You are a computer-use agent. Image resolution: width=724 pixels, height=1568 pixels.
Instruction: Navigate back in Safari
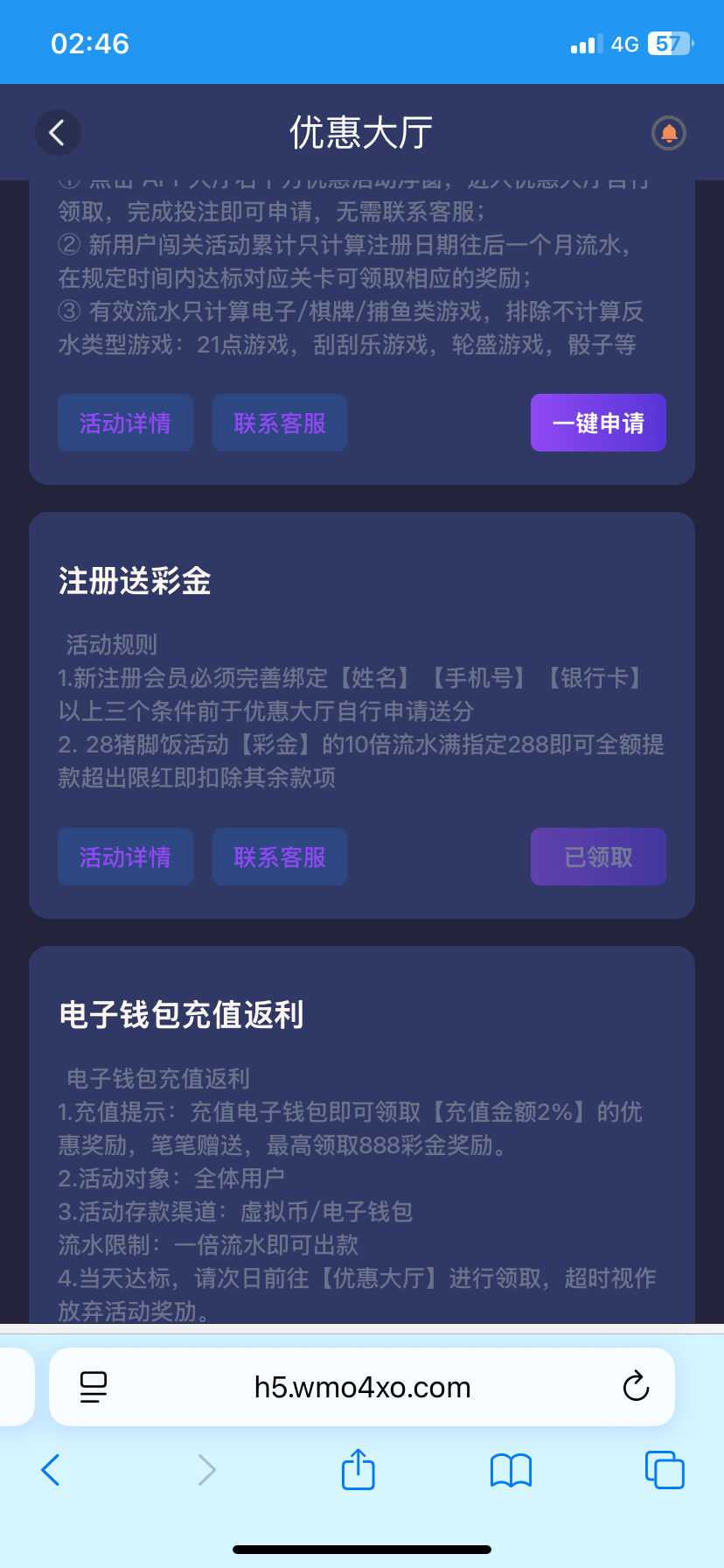click(51, 1470)
